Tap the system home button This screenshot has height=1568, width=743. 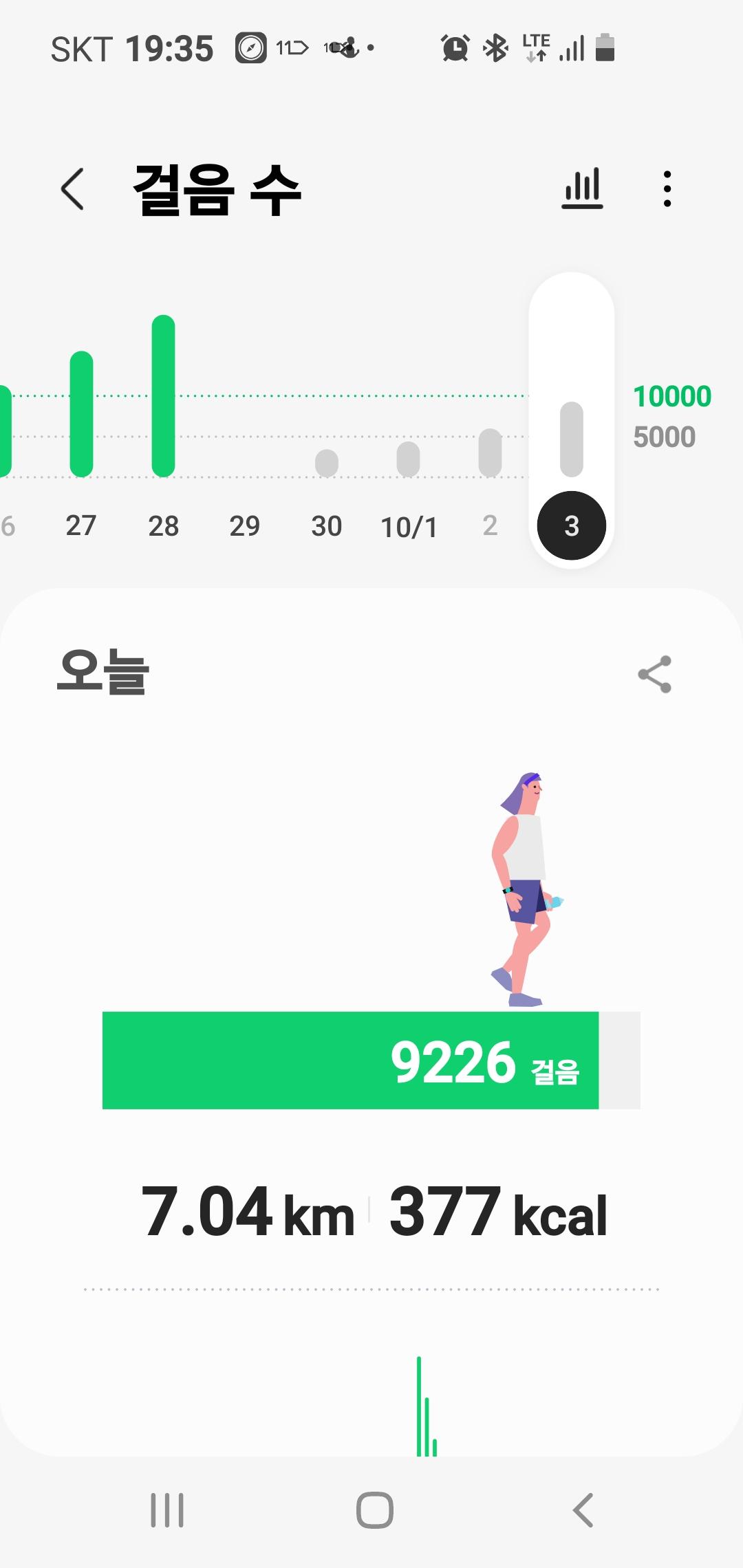374,1510
